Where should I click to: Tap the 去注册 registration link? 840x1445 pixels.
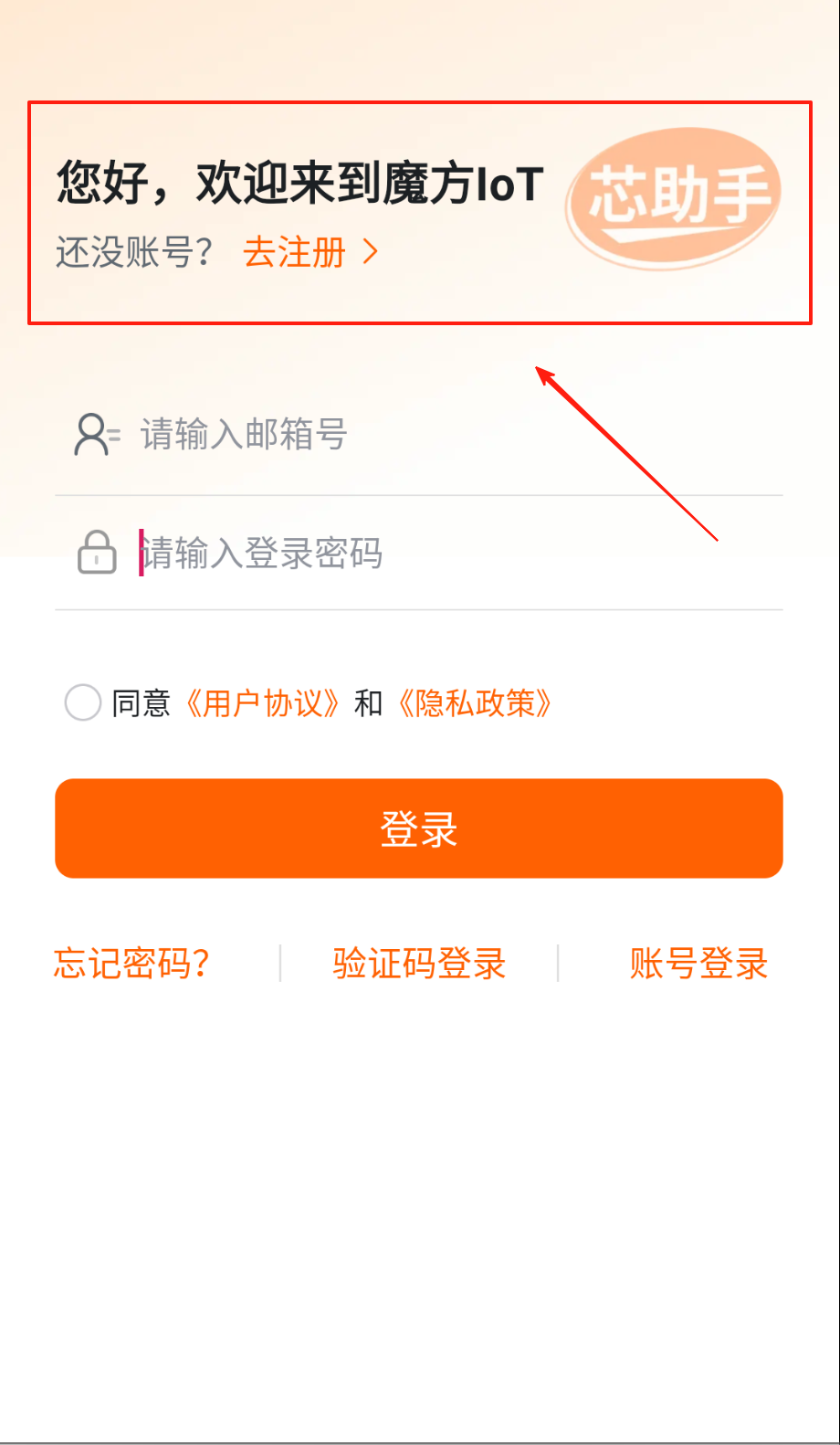point(310,252)
